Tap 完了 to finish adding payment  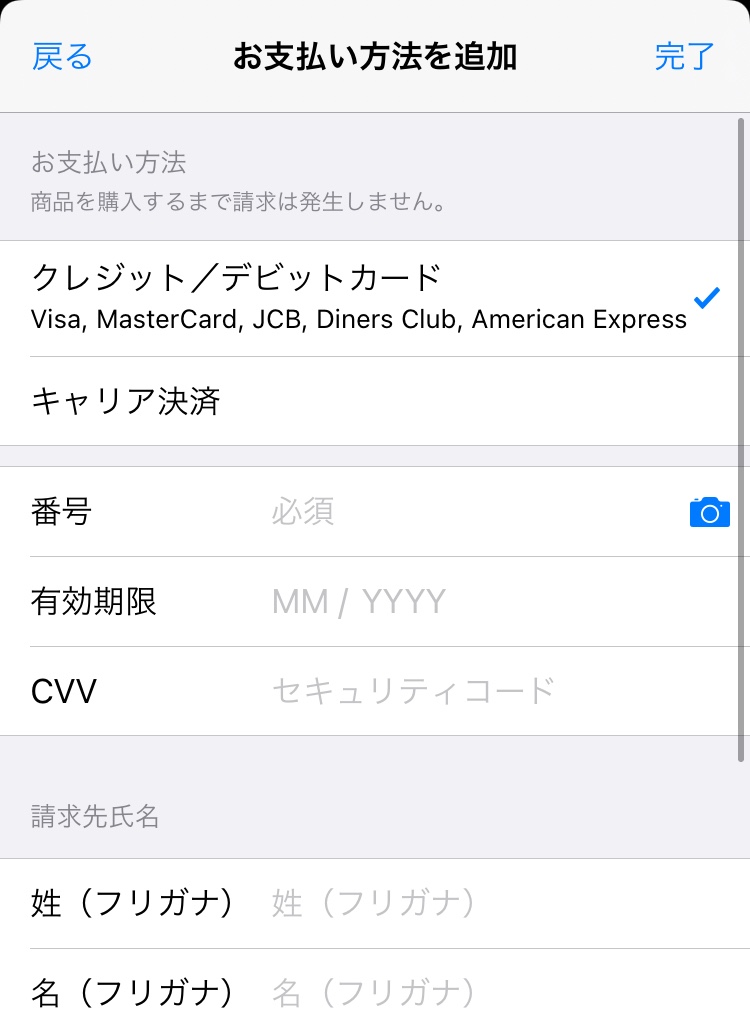685,57
